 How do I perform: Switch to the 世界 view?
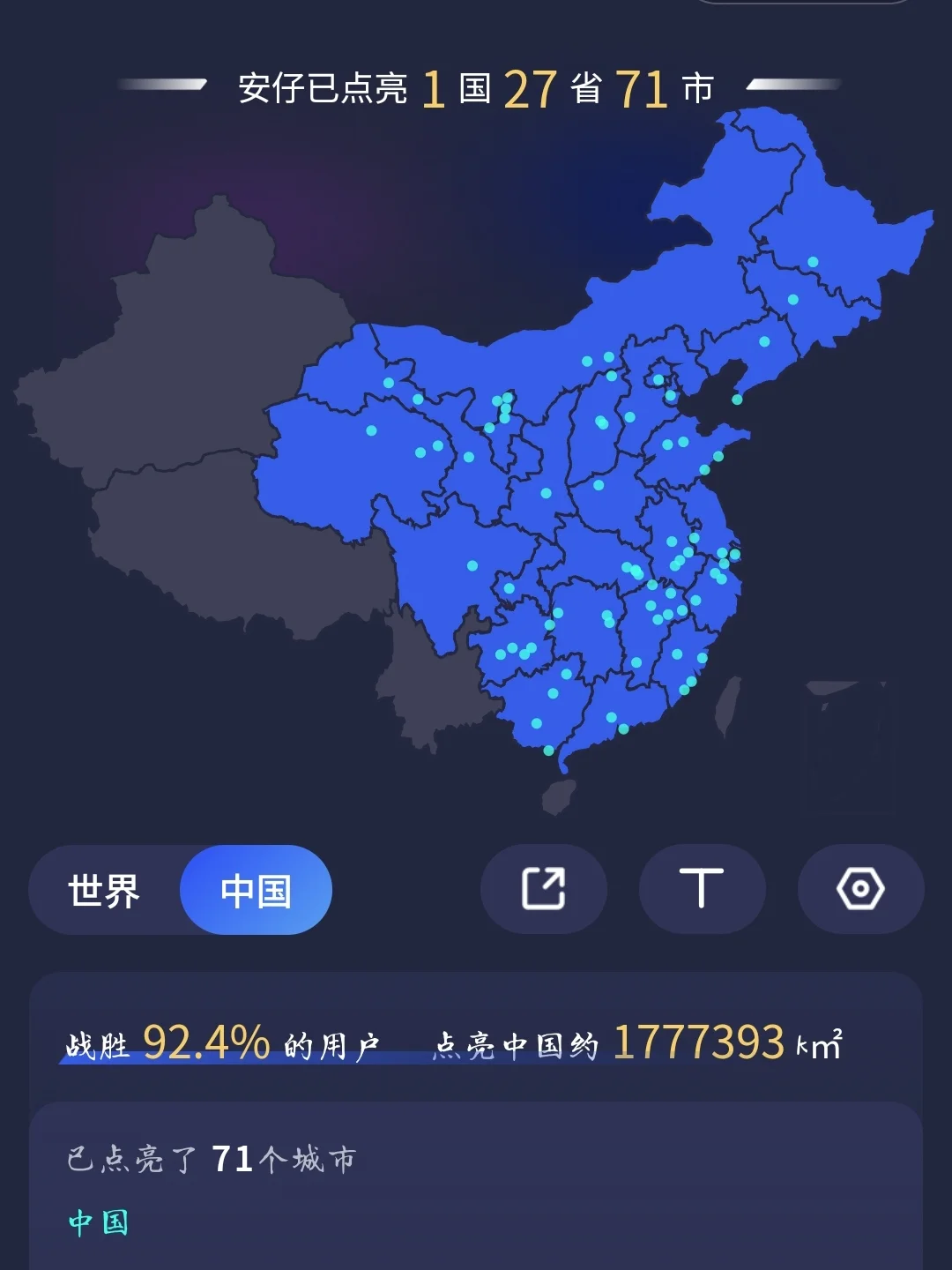point(106,891)
